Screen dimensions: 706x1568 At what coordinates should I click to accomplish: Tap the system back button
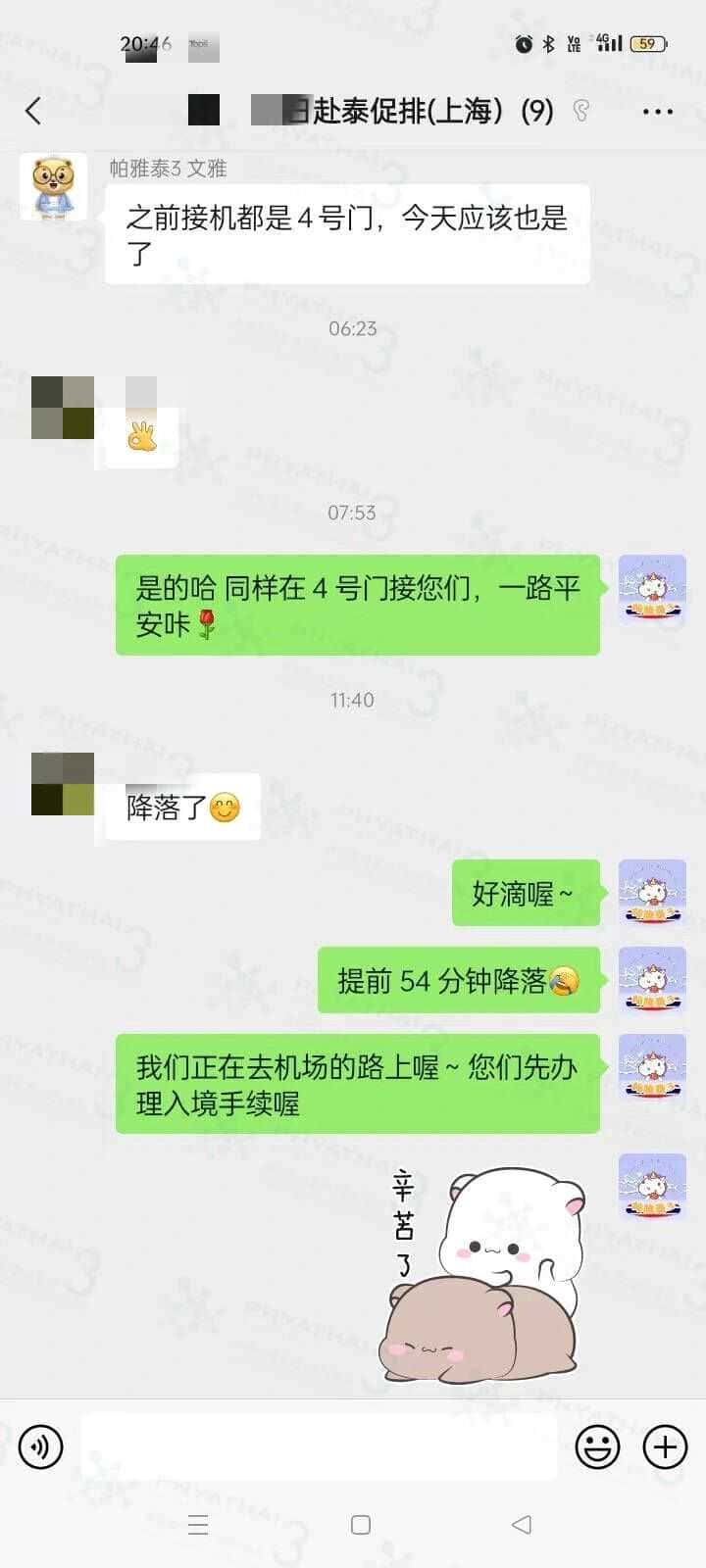522,1525
